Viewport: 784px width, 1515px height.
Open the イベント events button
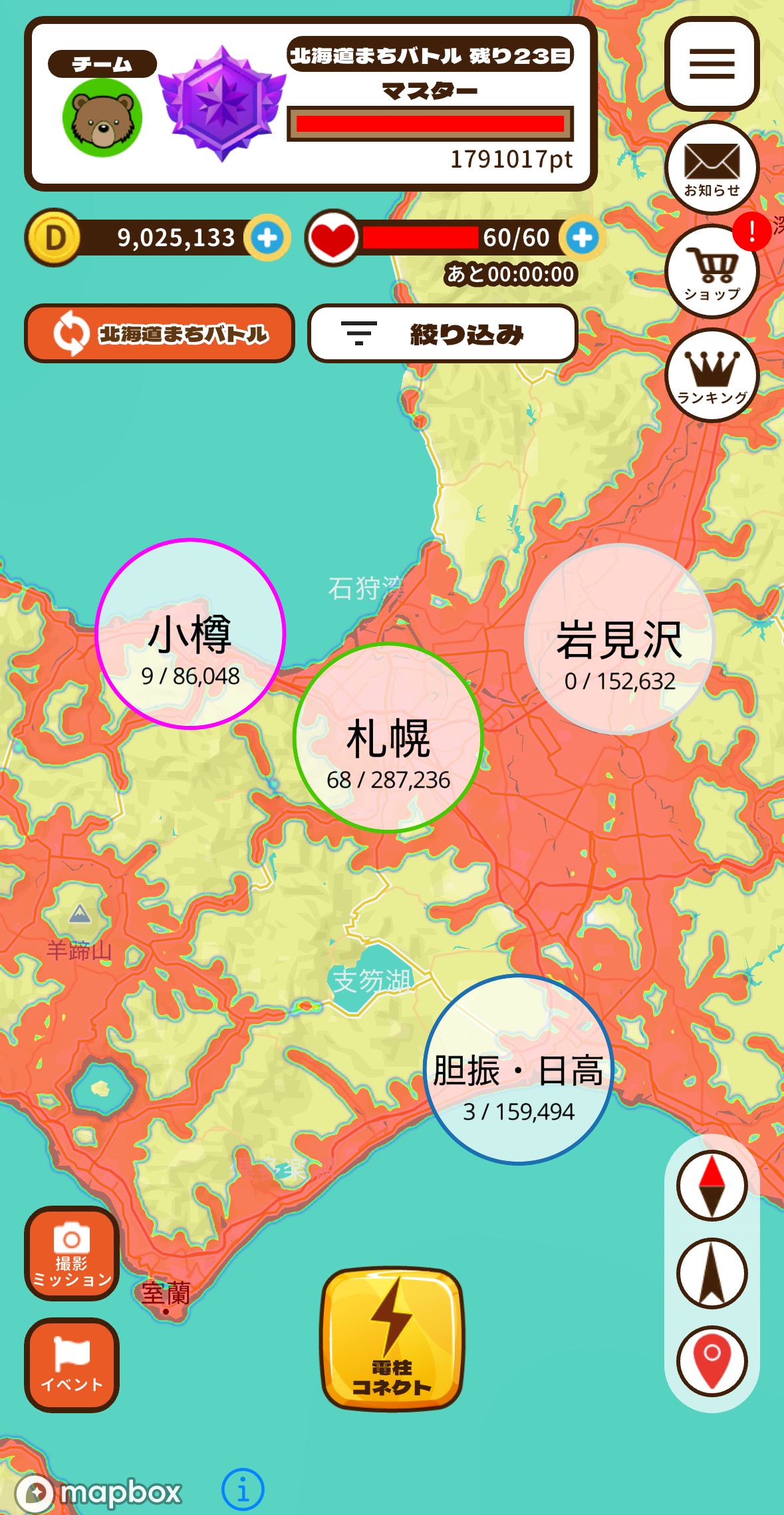(72, 1365)
